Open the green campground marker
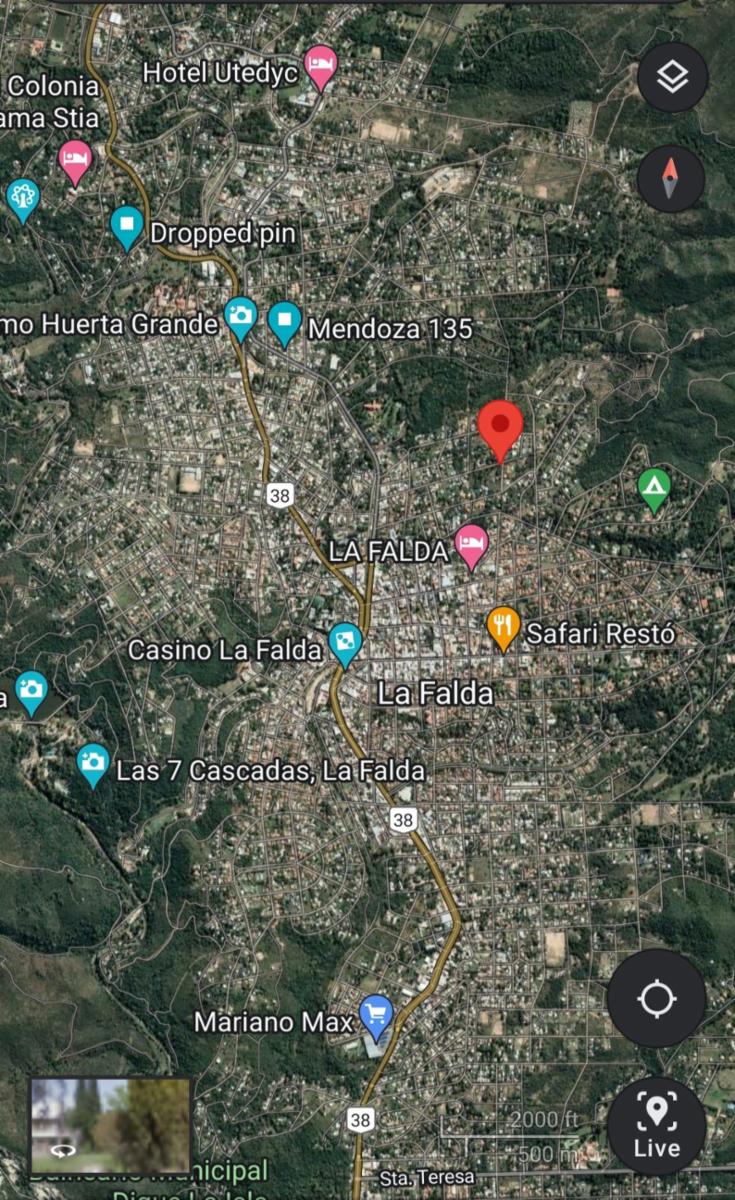This screenshot has width=735, height=1200. (653, 489)
